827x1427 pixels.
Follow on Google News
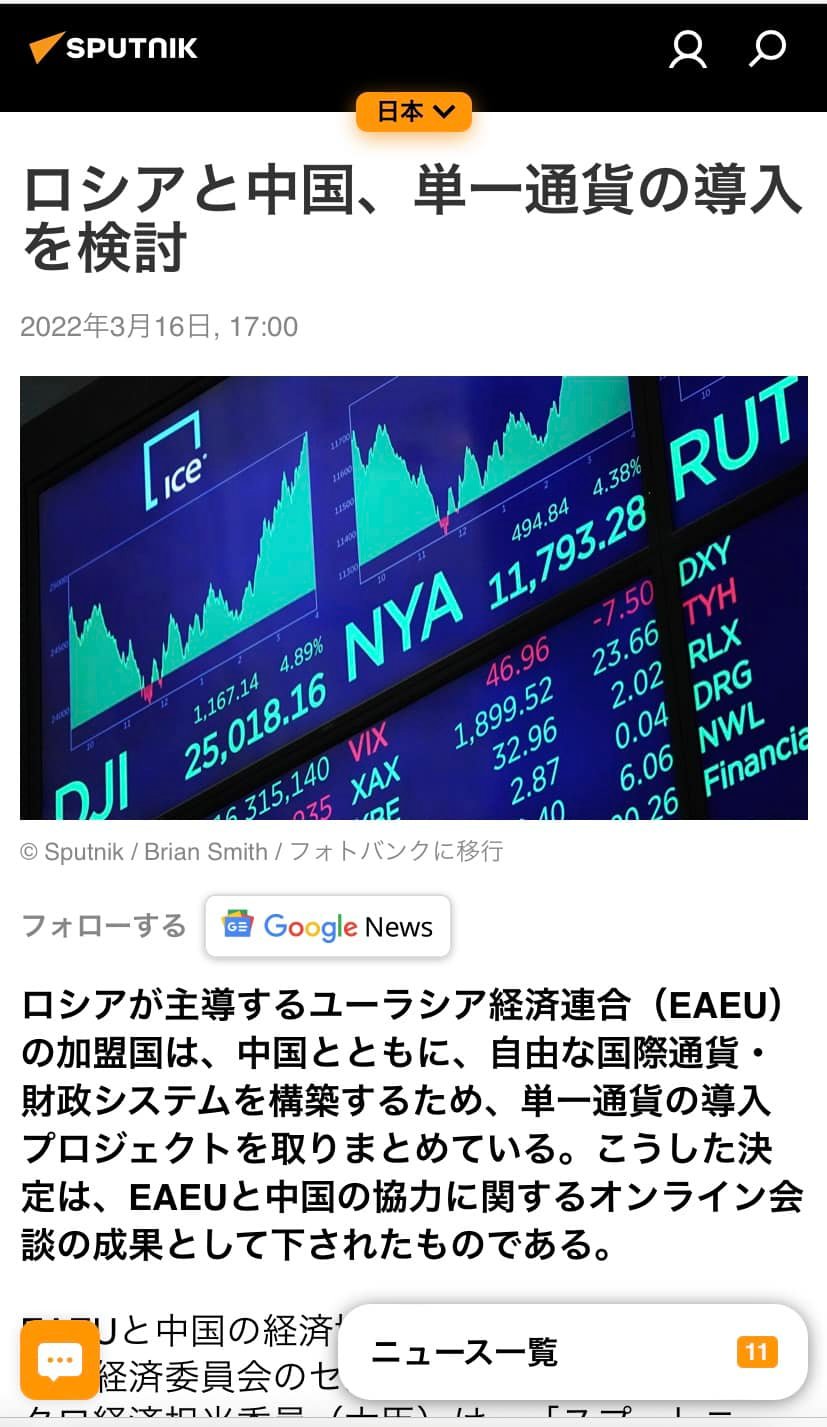pos(328,926)
